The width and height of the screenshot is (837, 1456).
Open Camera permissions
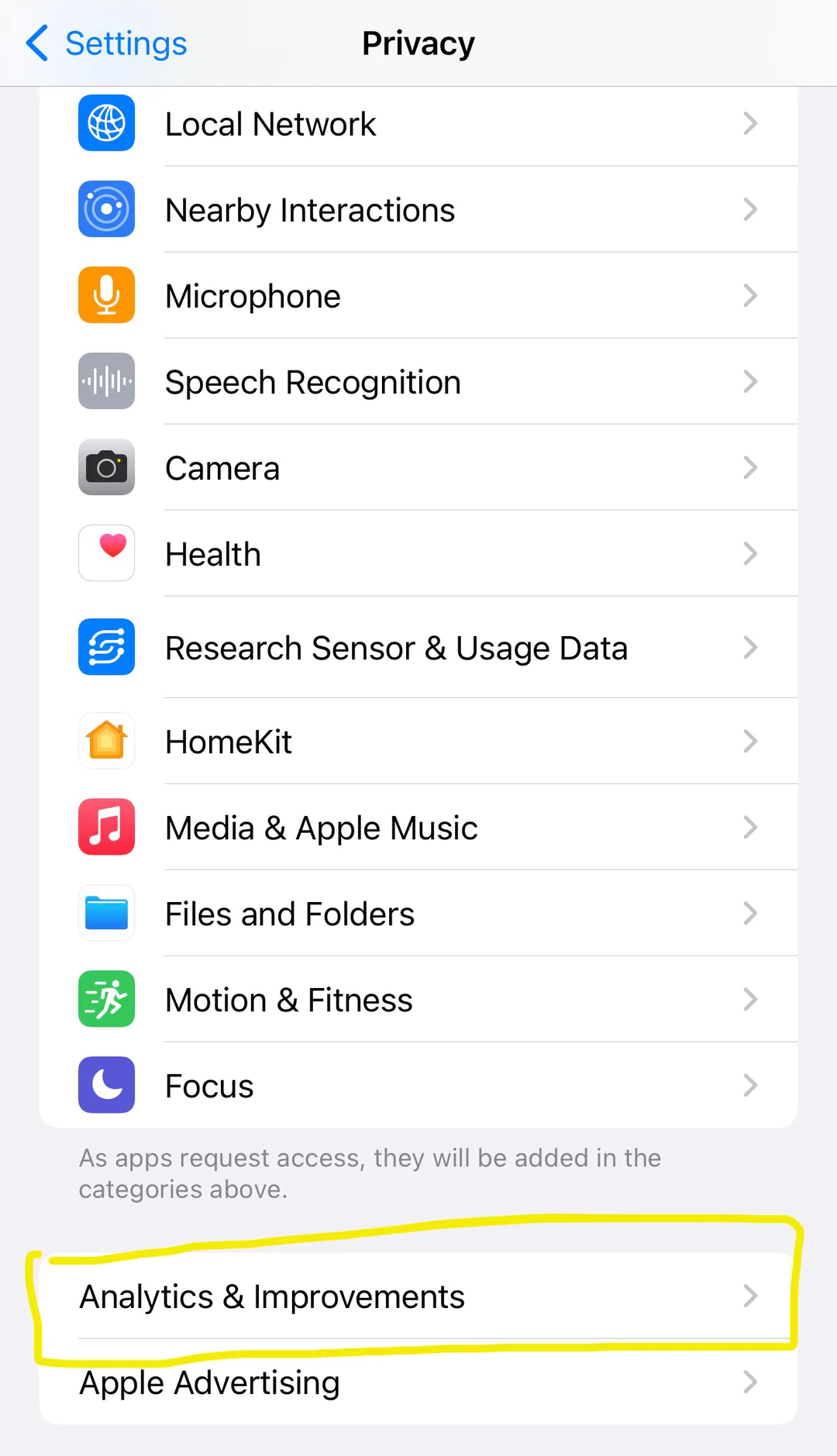pyautogui.click(x=418, y=467)
